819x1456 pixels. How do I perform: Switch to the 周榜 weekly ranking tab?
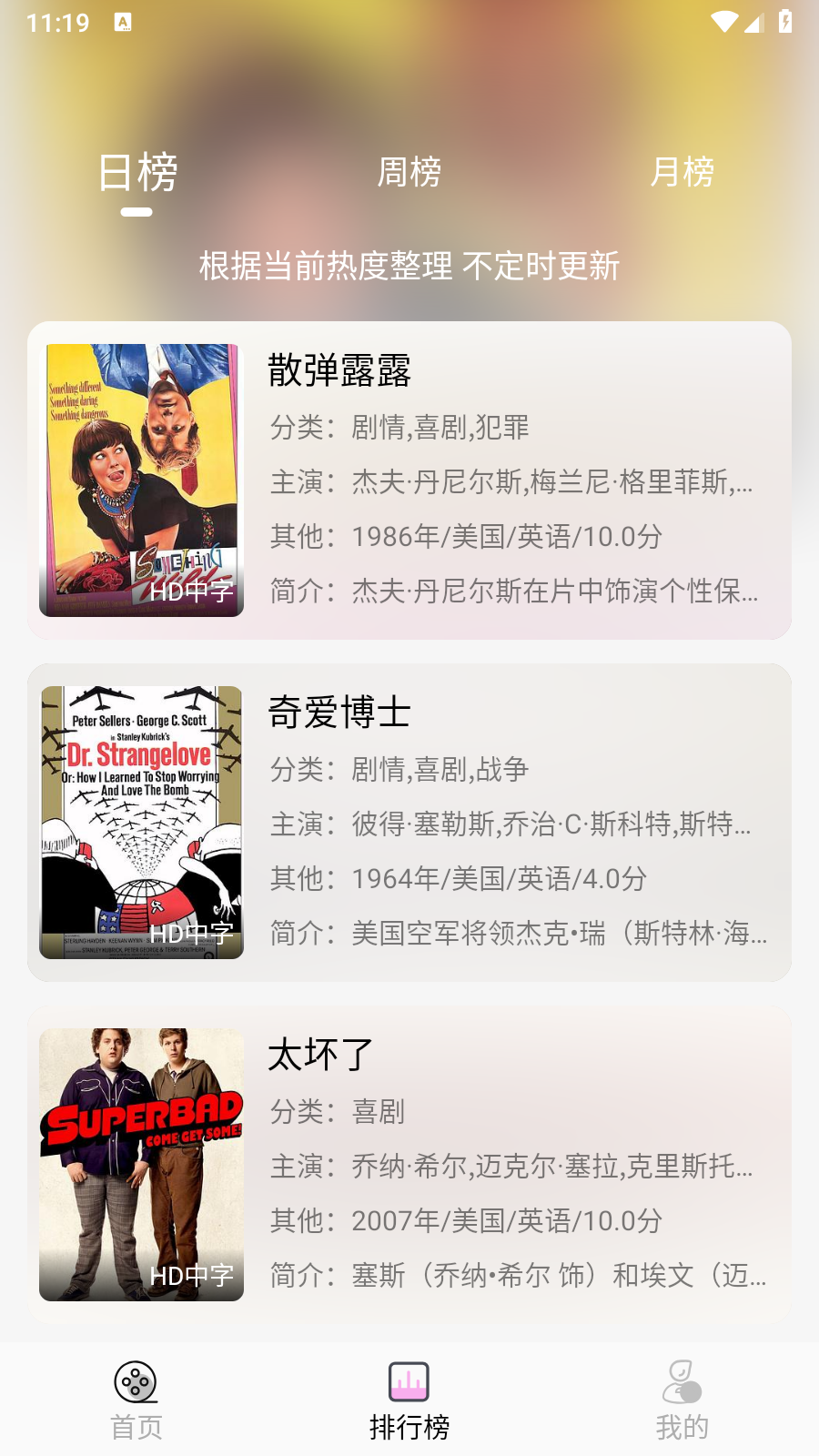point(409,172)
